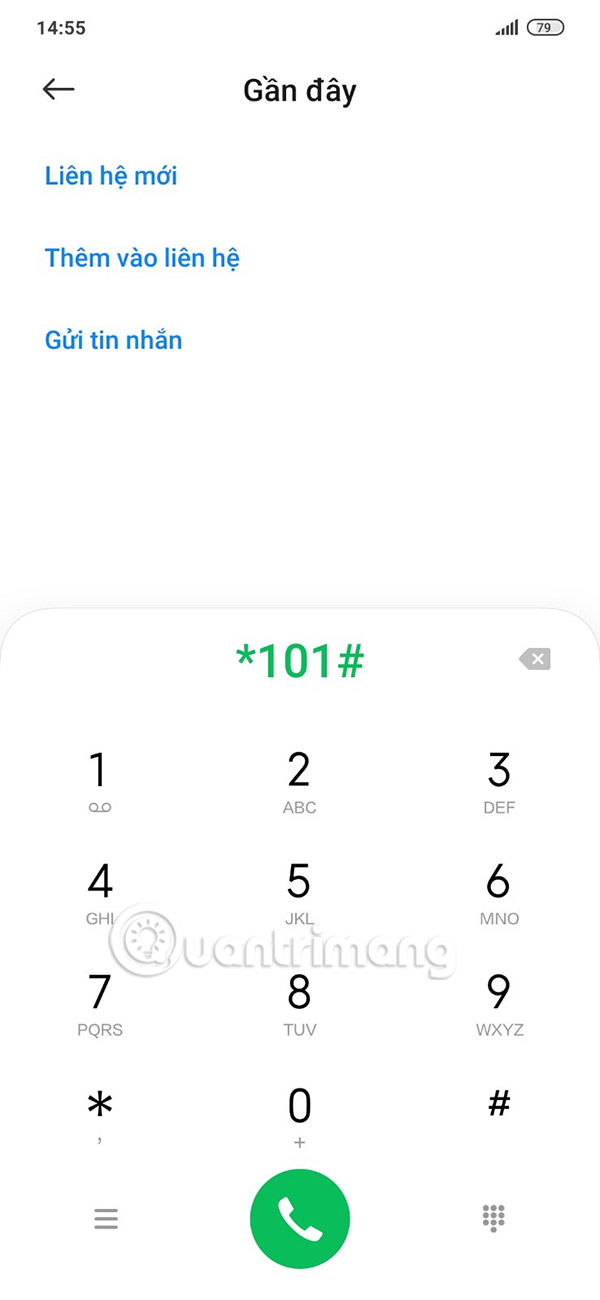600x1300 pixels.
Task: Tap Gửi tin nhắn to send message
Action: pos(113,340)
